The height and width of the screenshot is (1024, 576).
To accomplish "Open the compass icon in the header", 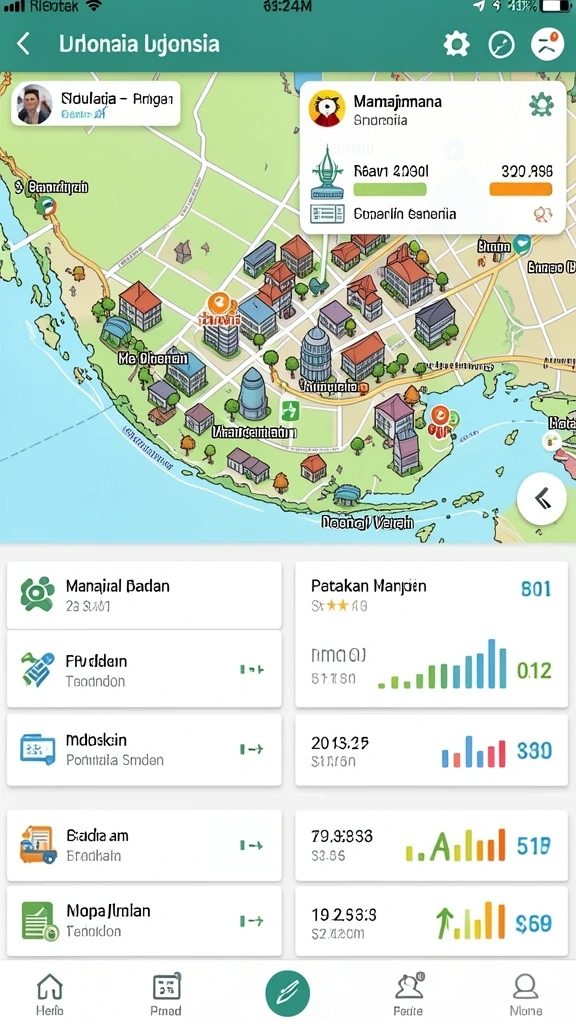I will (502, 45).
